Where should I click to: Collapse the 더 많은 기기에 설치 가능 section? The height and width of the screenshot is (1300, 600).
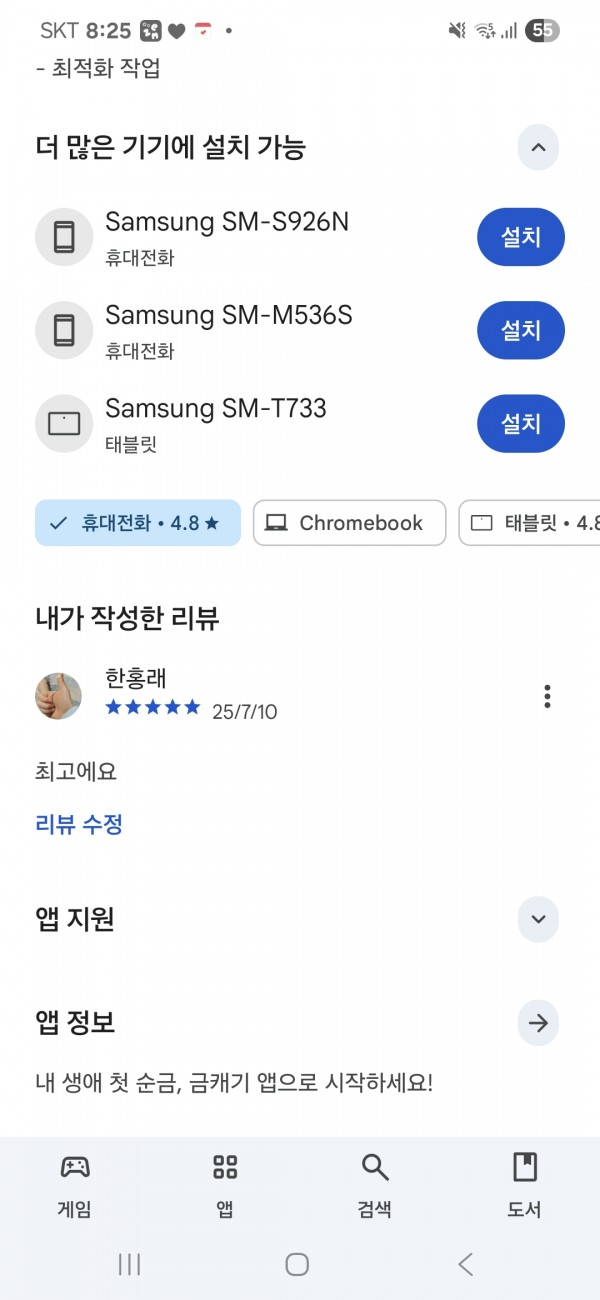[538, 148]
